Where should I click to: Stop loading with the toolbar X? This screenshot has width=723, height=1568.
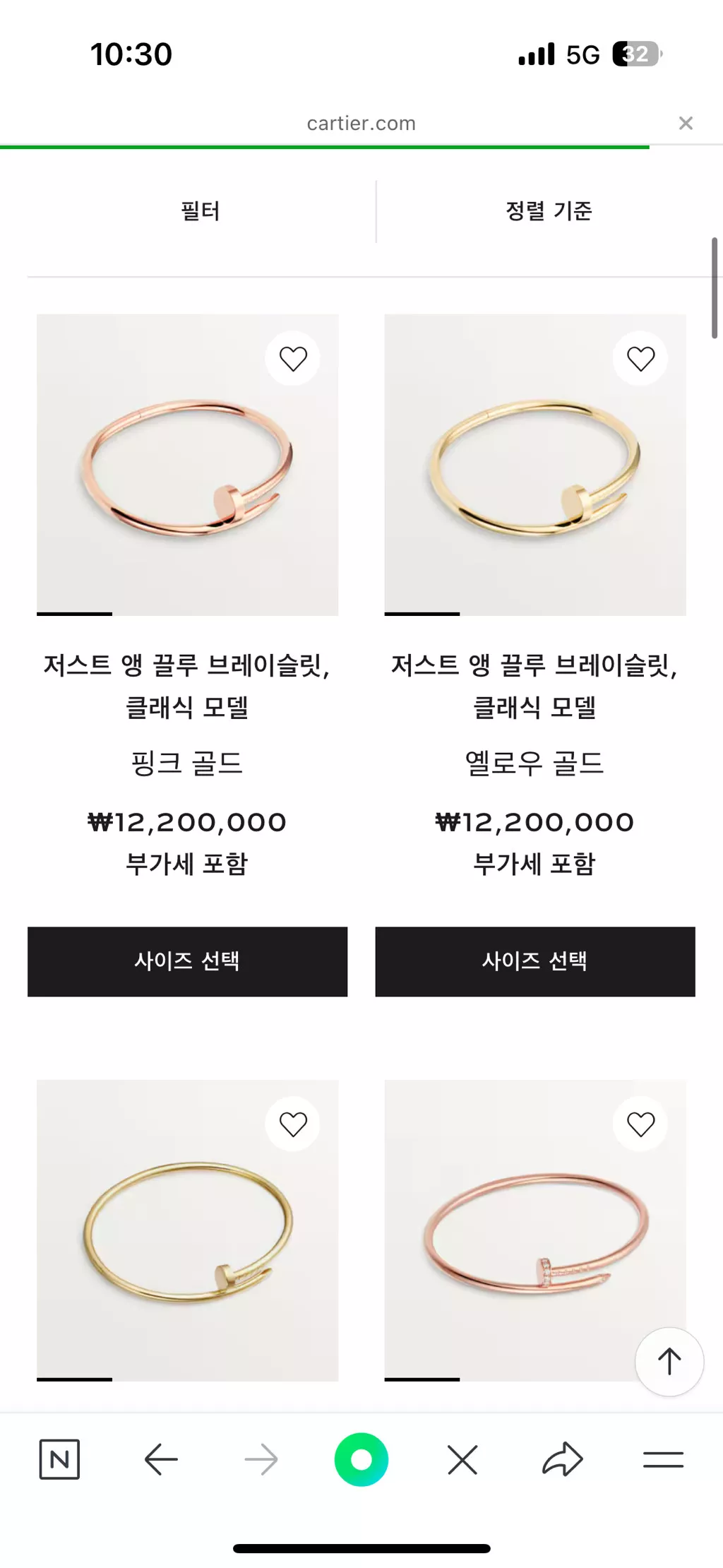tap(462, 1459)
